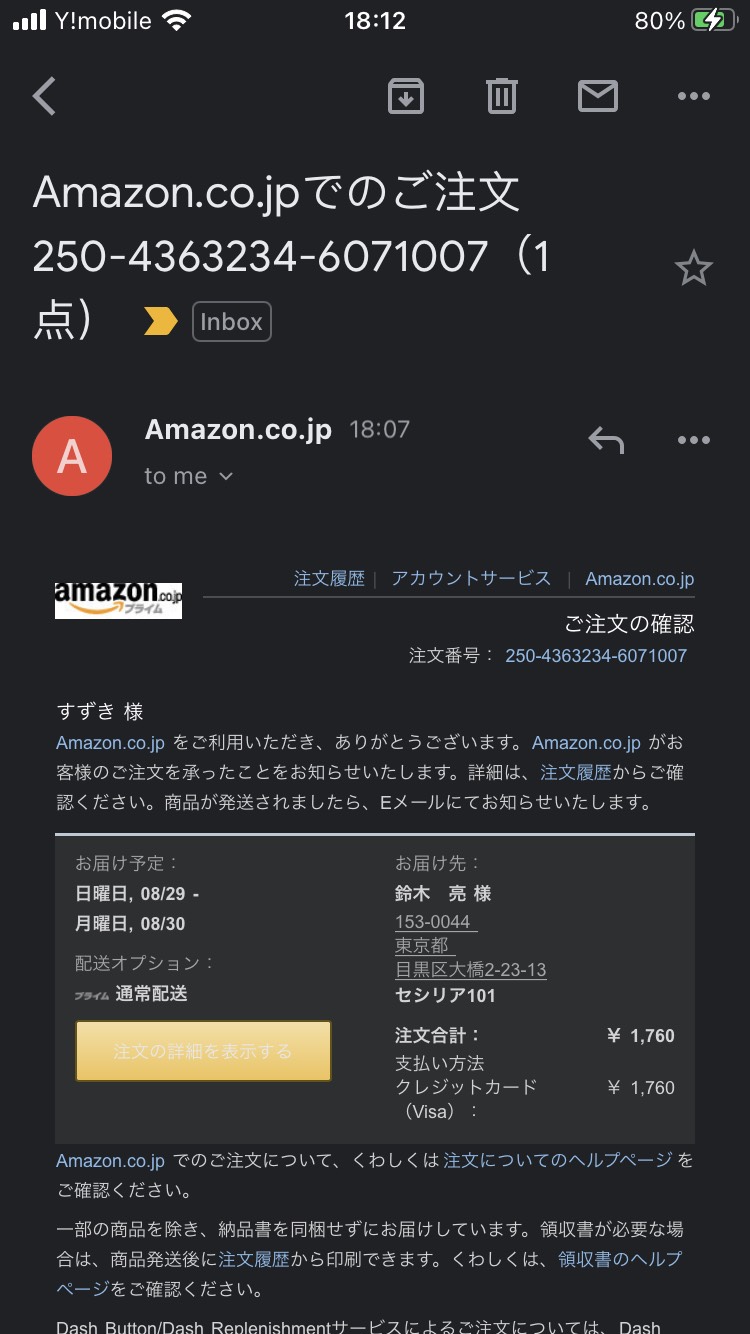This screenshot has height=1334, width=750.
Task: Tap the Inbox label chip
Action: pyautogui.click(x=231, y=322)
